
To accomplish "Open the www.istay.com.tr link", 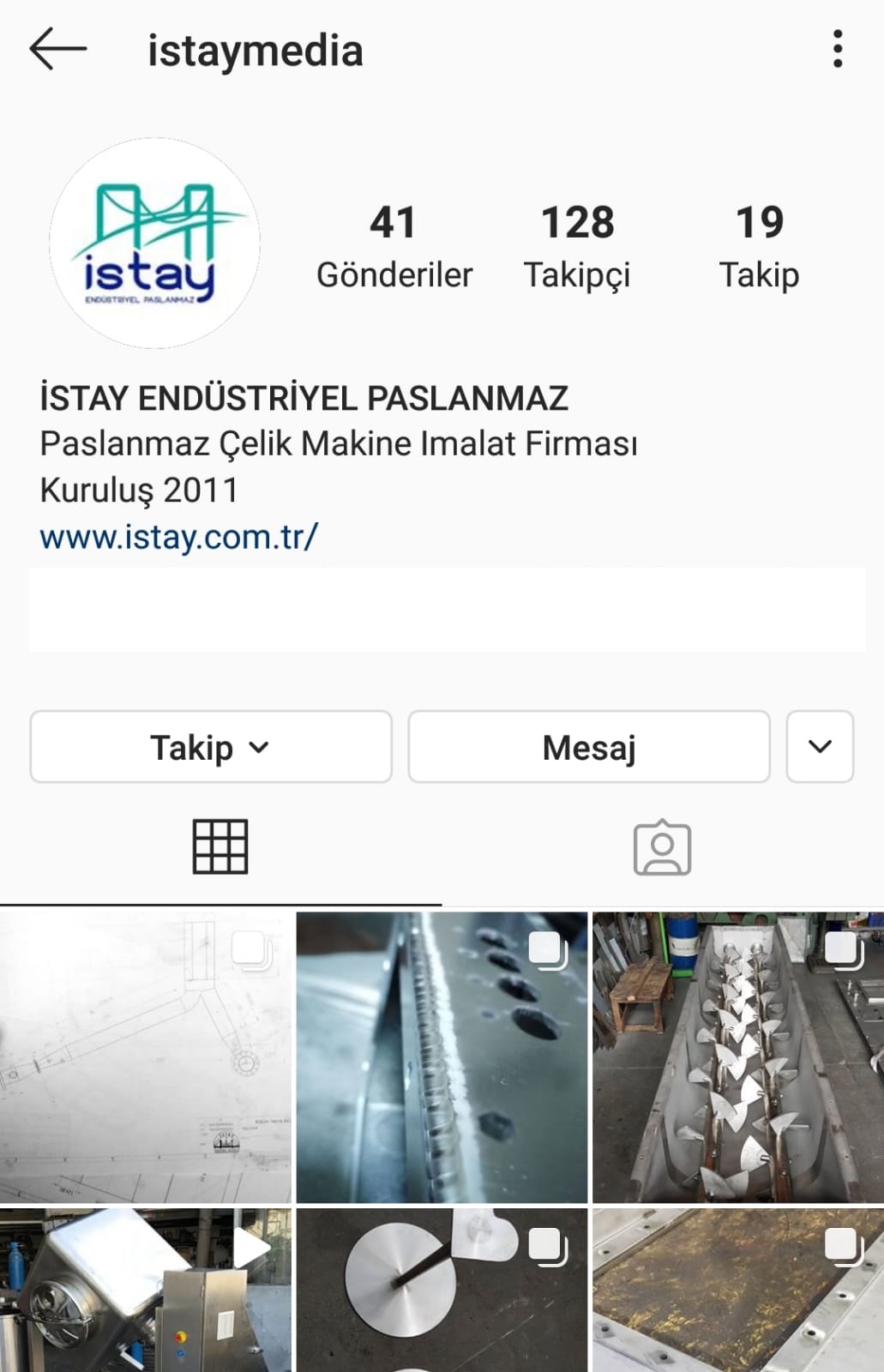I will [x=179, y=537].
